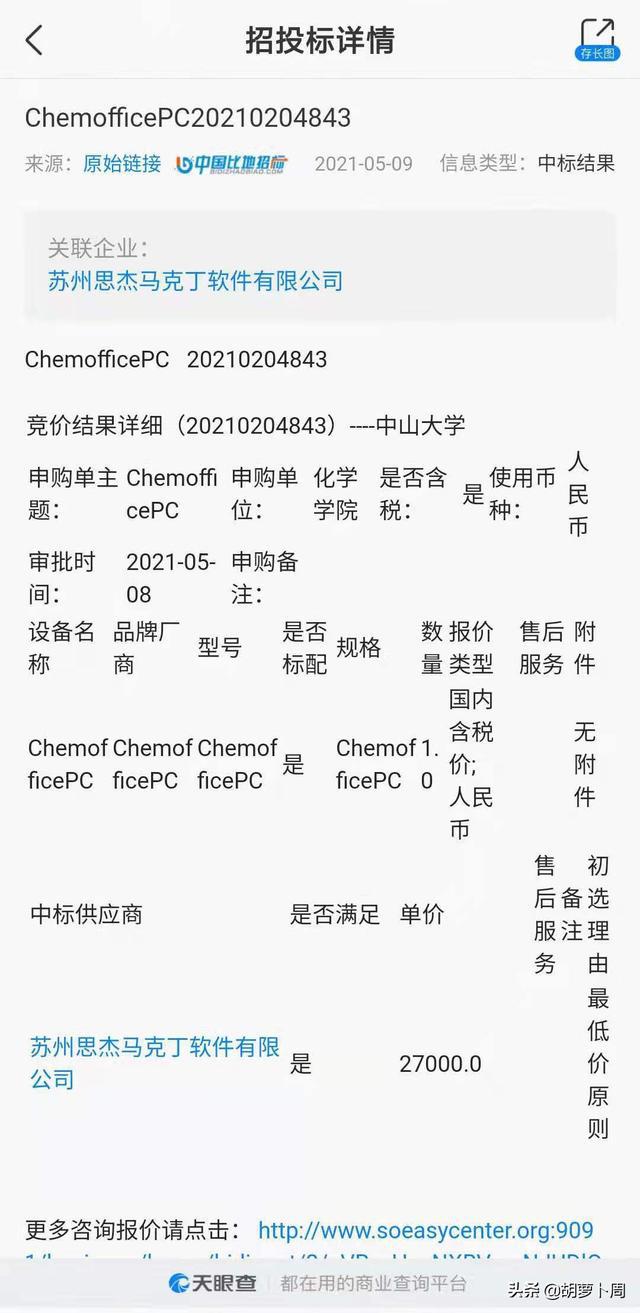640x1313 pixels.
Task: Open the 原始链接 source link
Action: tap(122, 164)
